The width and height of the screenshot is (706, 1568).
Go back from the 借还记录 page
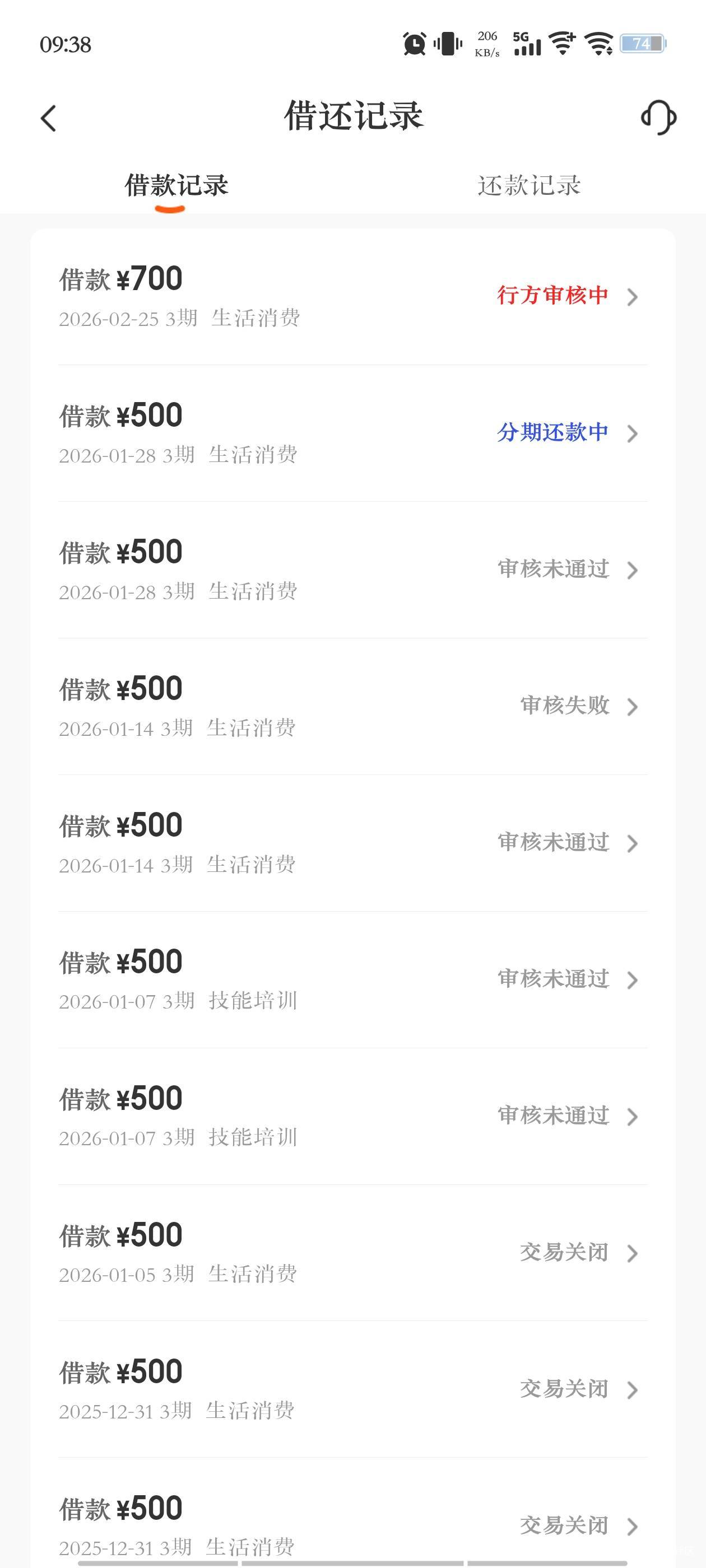pyautogui.click(x=49, y=118)
